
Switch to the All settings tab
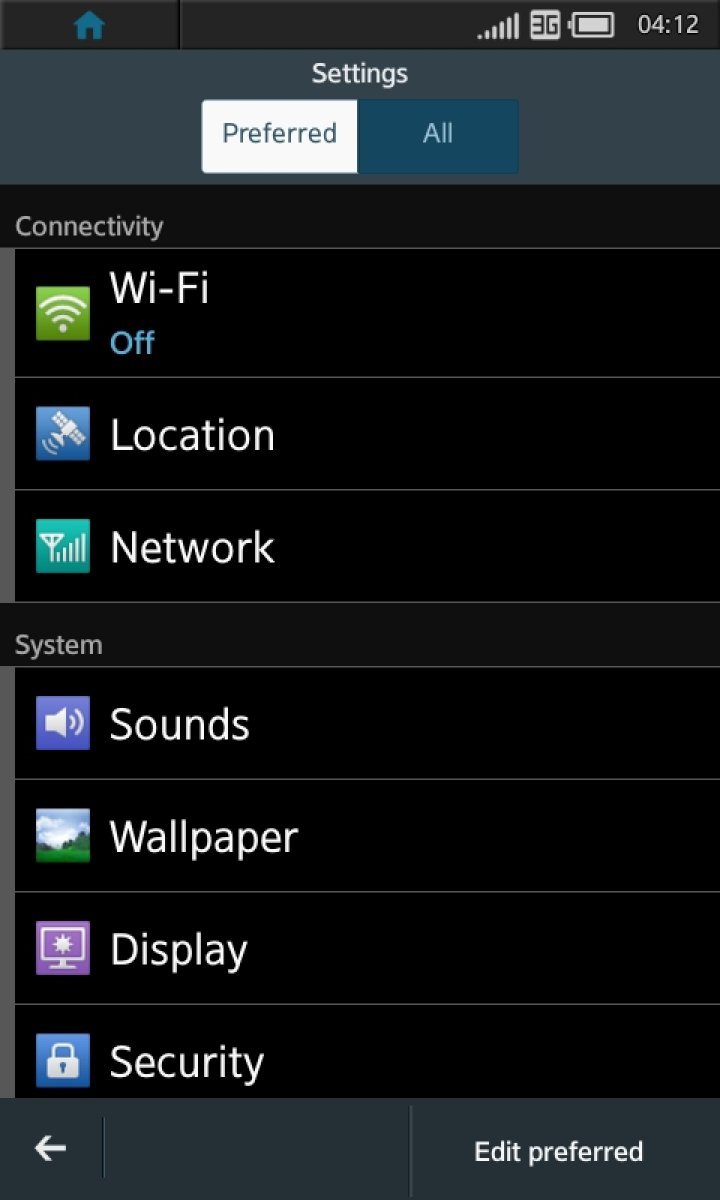point(438,135)
